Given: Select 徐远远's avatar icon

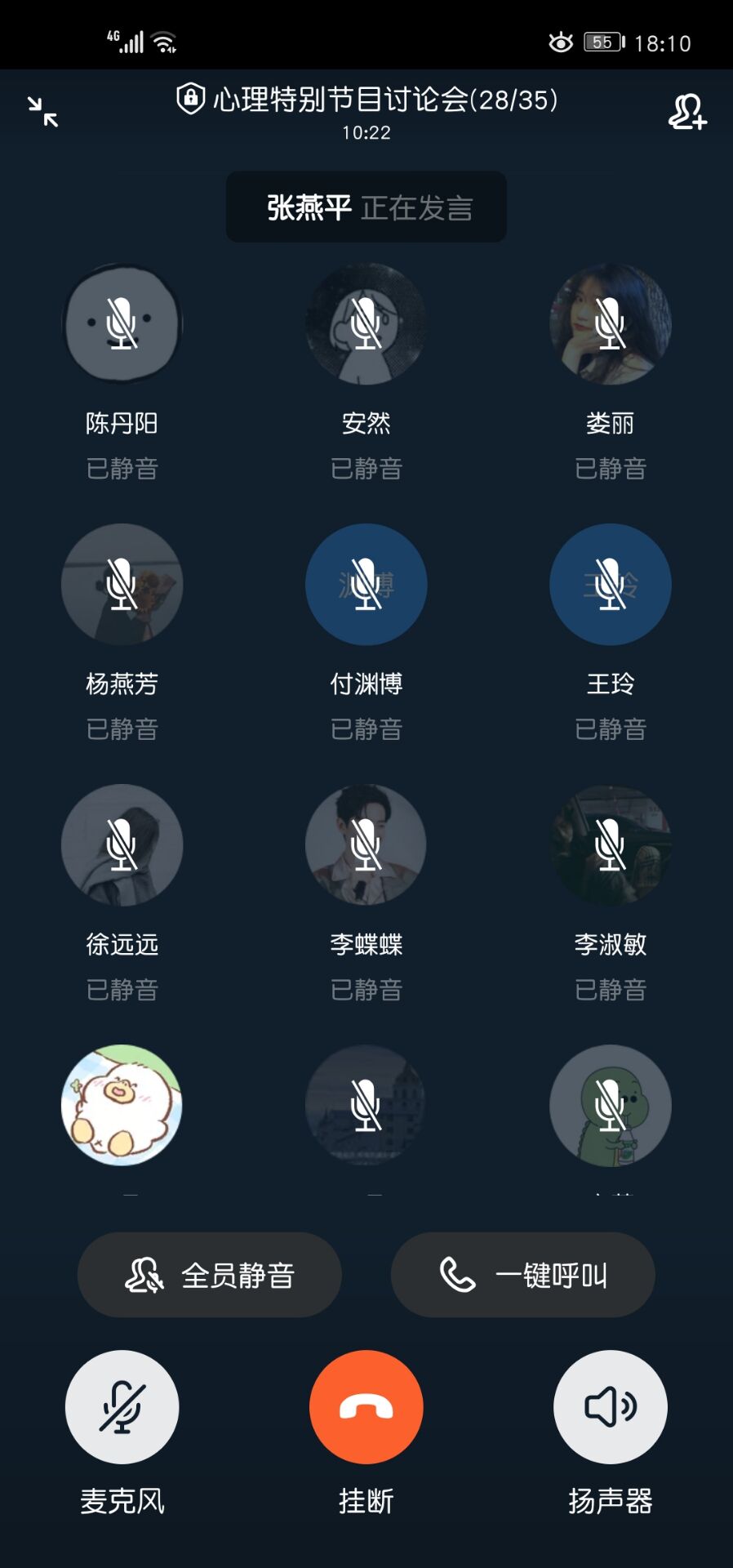Looking at the screenshot, I should click(x=121, y=845).
